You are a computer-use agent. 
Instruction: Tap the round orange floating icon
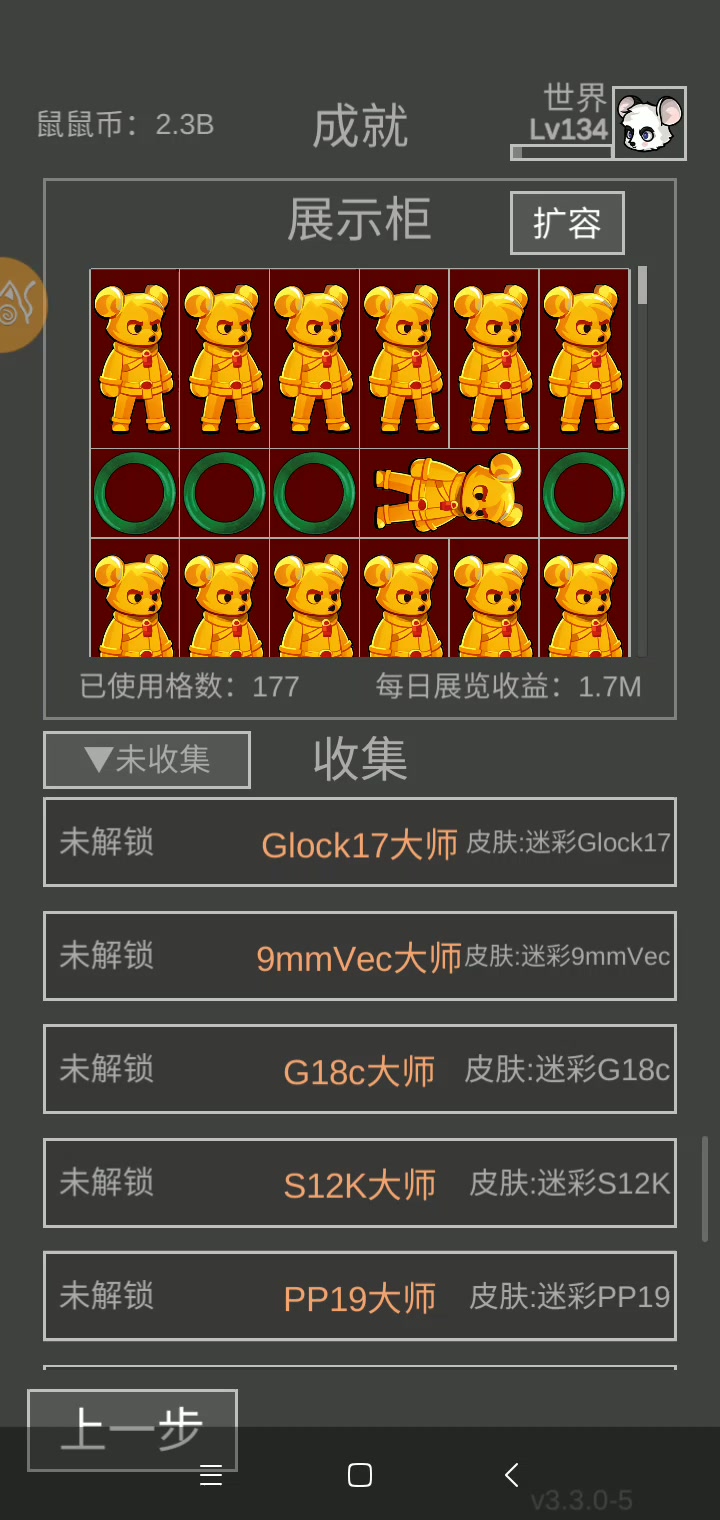[18, 305]
